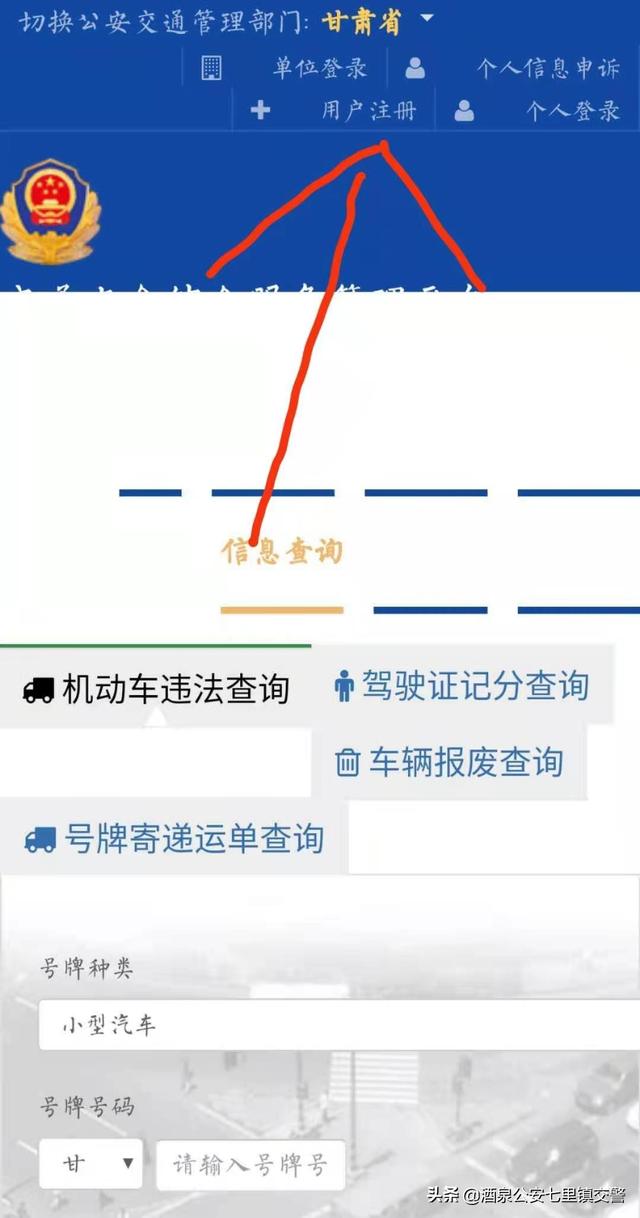Open the province prefix dropdown 甘
Image resolution: width=640 pixels, height=1218 pixels.
pyautogui.click(x=91, y=1164)
